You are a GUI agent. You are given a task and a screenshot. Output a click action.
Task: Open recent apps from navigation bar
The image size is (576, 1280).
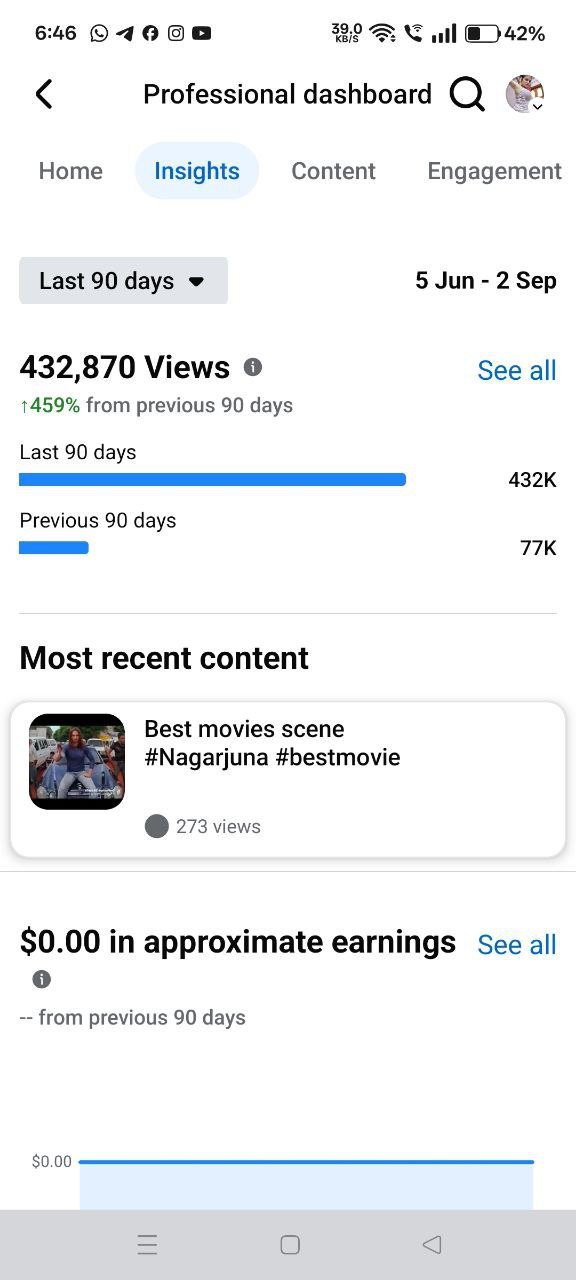click(x=147, y=1245)
